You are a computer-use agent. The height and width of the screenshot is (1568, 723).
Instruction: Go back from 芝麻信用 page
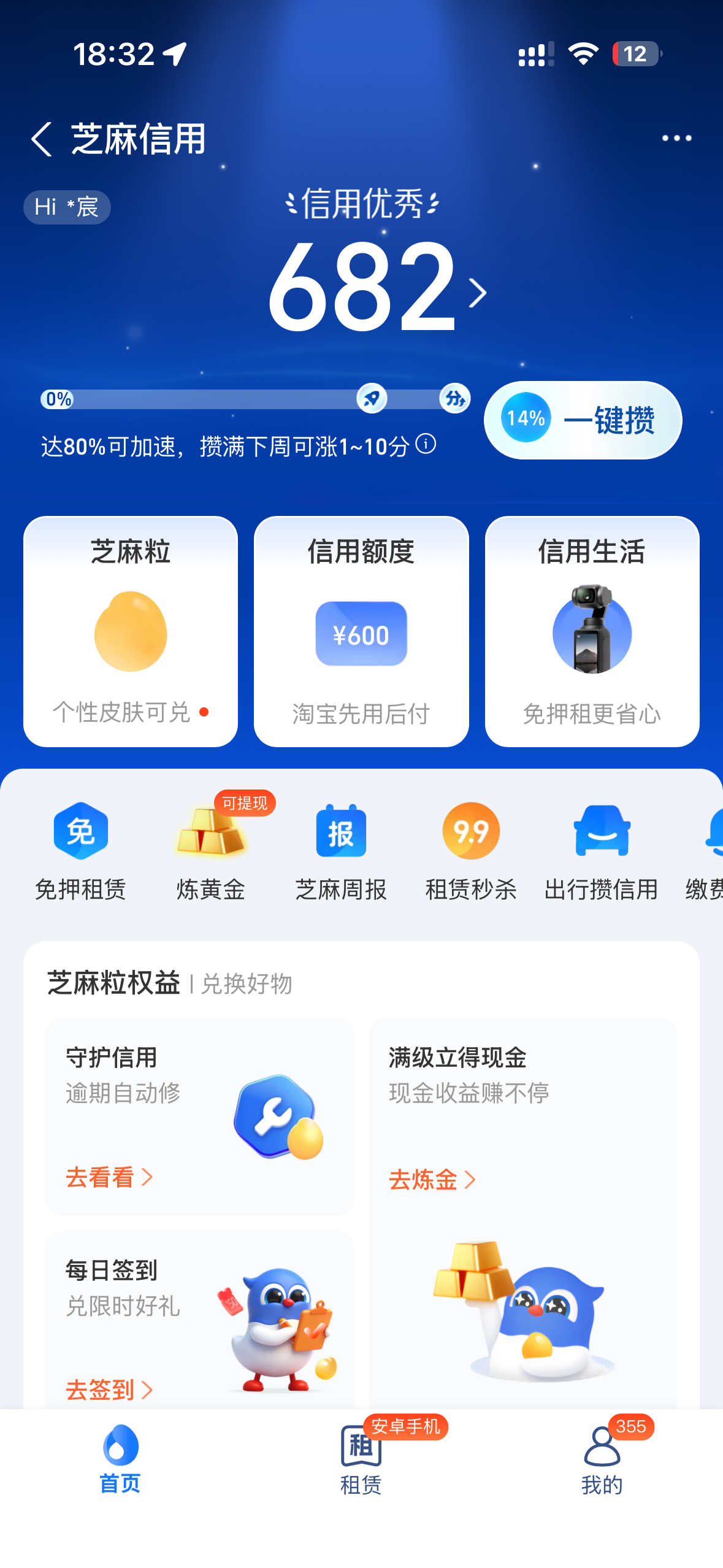tap(41, 139)
